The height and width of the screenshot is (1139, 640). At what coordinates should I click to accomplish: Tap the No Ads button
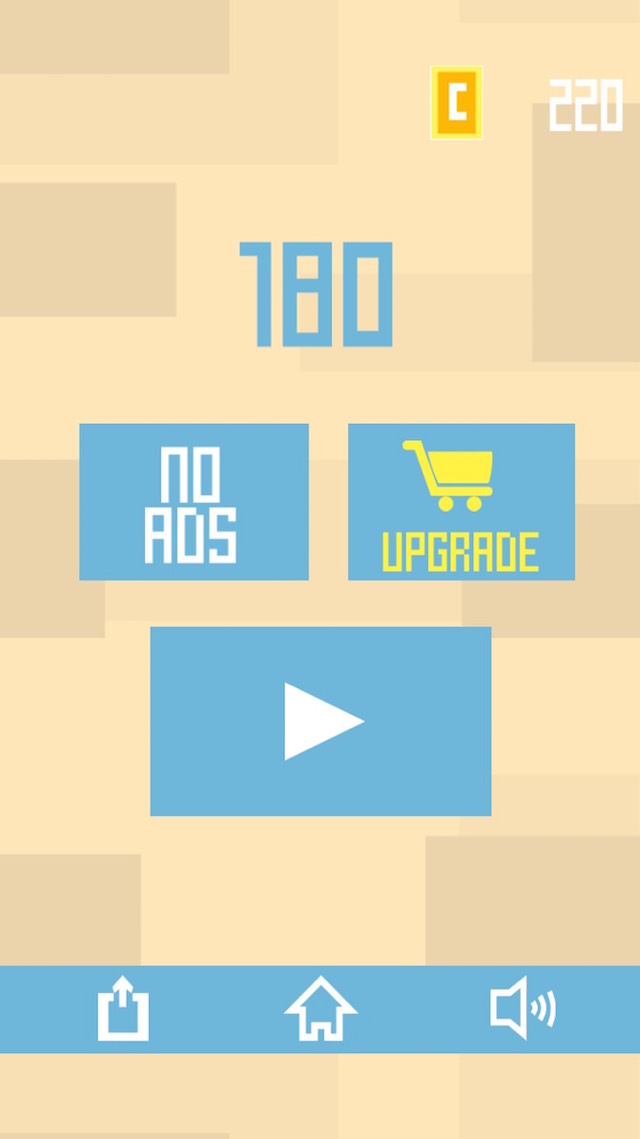pos(193,502)
